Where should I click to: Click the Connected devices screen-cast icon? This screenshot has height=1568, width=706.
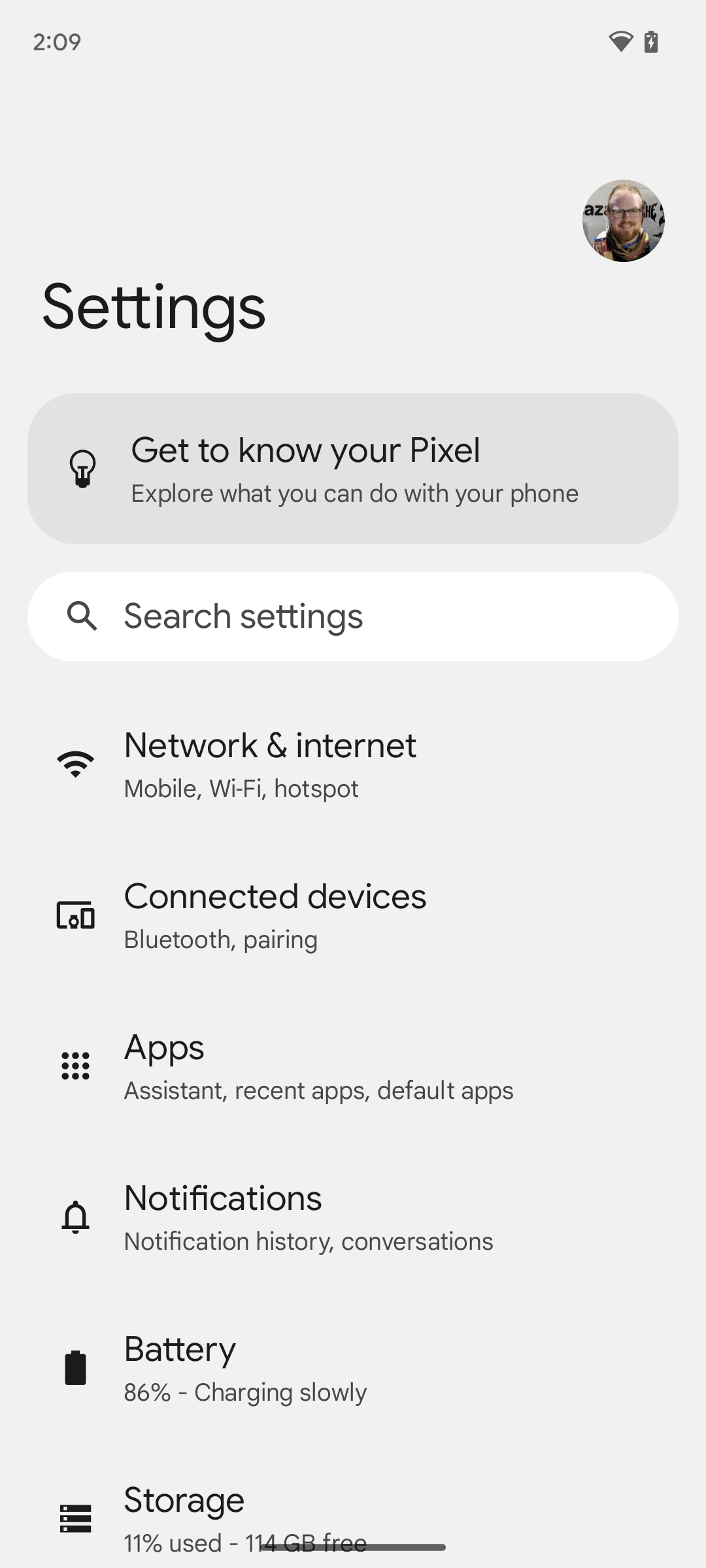coord(75,915)
